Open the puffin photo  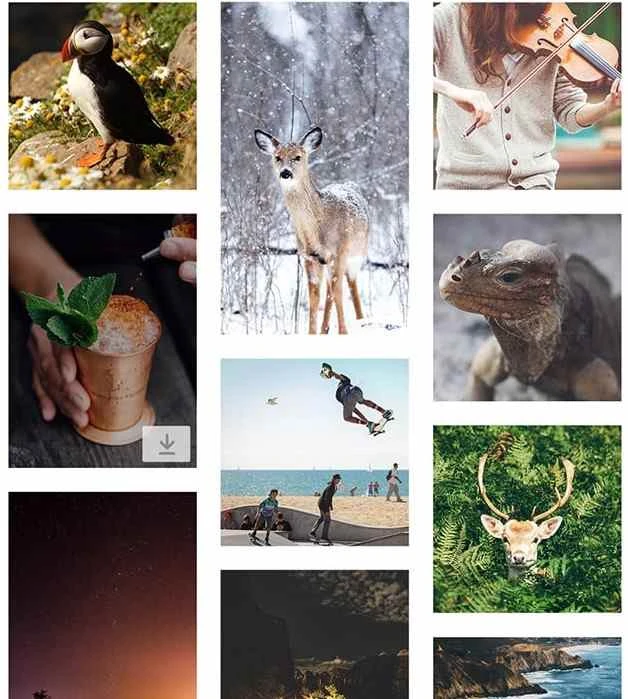pyautogui.click(x=102, y=96)
